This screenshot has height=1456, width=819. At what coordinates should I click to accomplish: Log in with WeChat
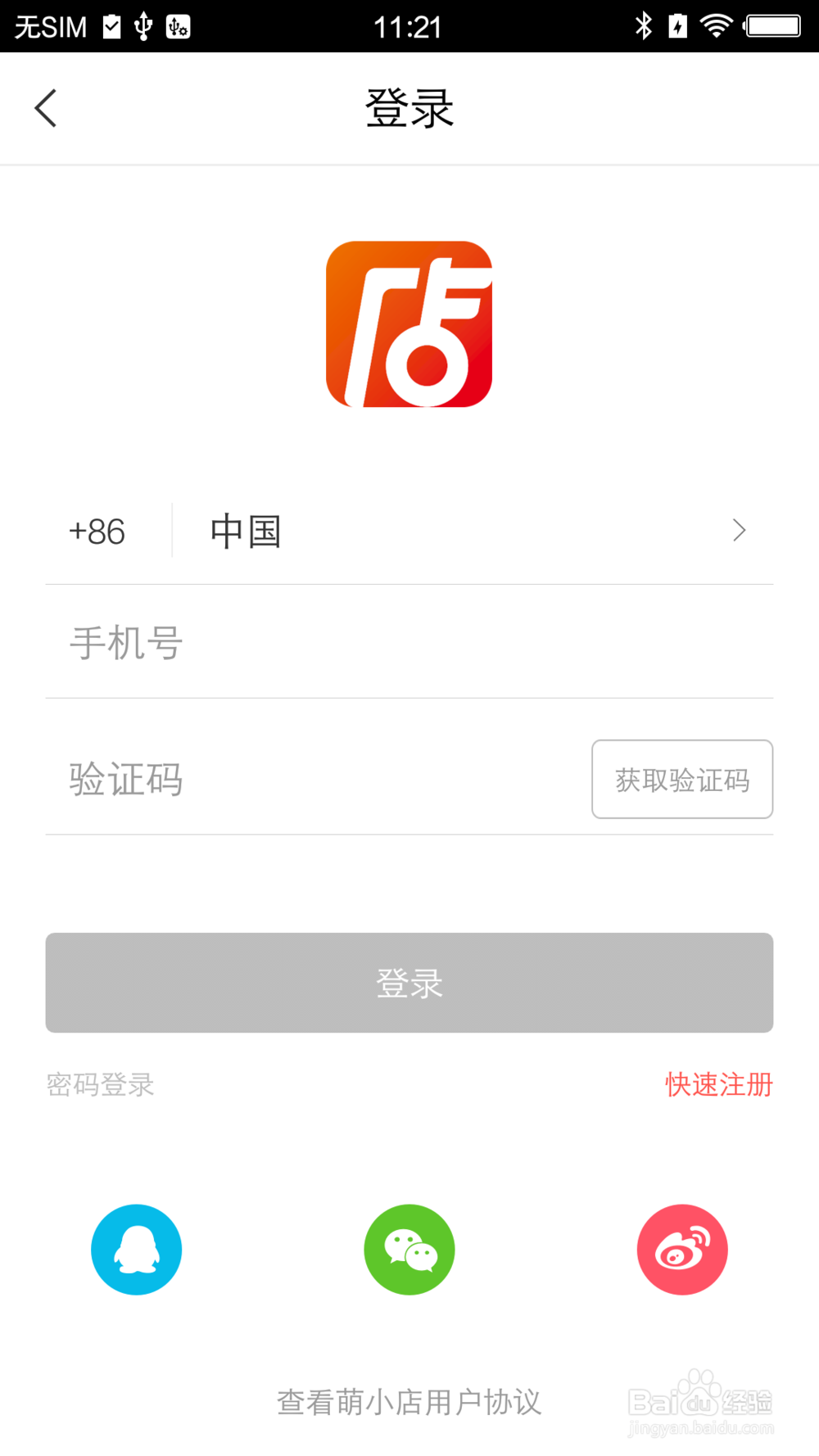click(x=409, y=1249)
